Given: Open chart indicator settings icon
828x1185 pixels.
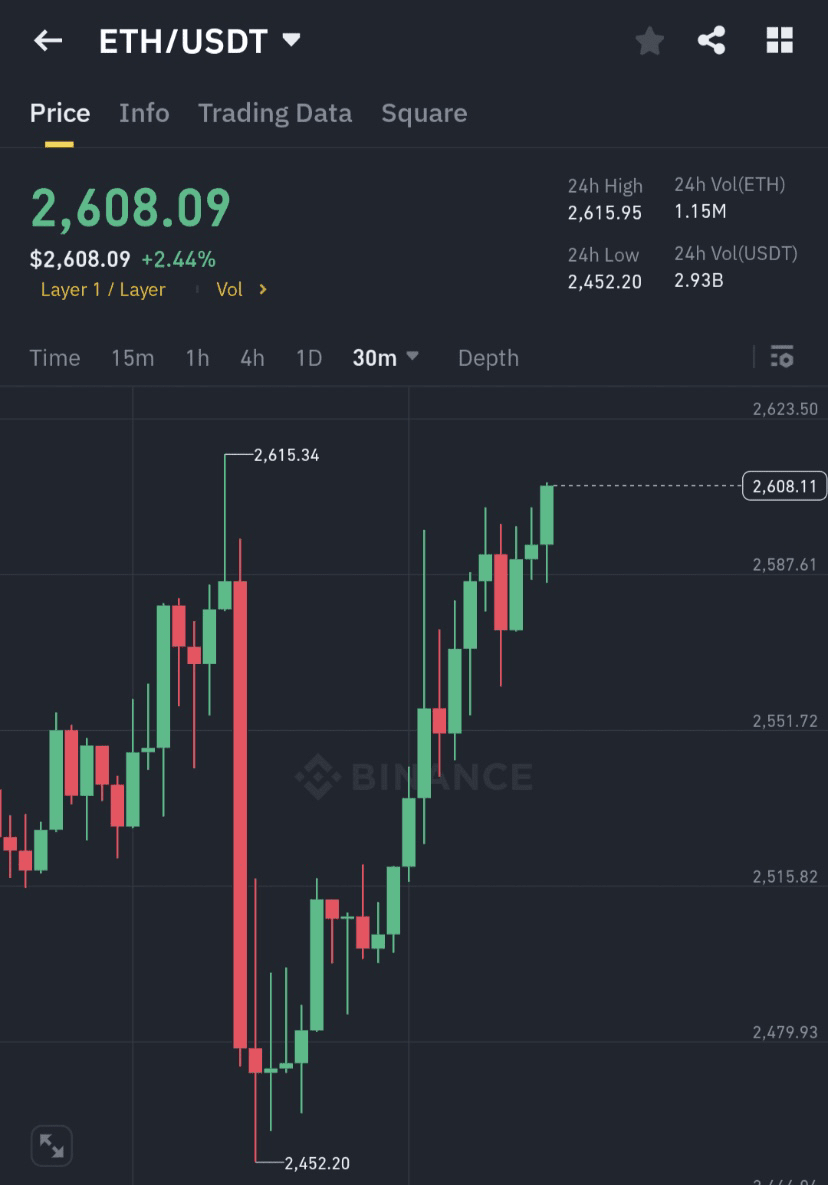Looking at the screenshot, I should [782, 357].
